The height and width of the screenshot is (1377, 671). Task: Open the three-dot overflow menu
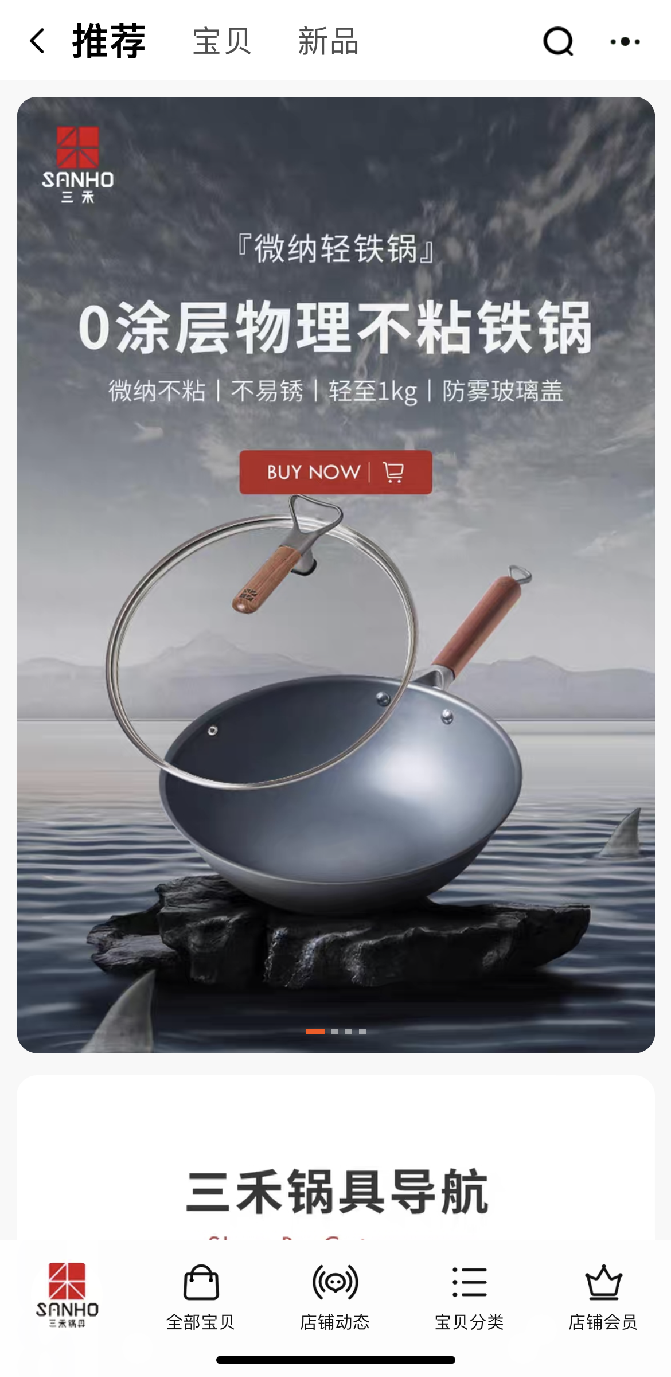(625, 41)
